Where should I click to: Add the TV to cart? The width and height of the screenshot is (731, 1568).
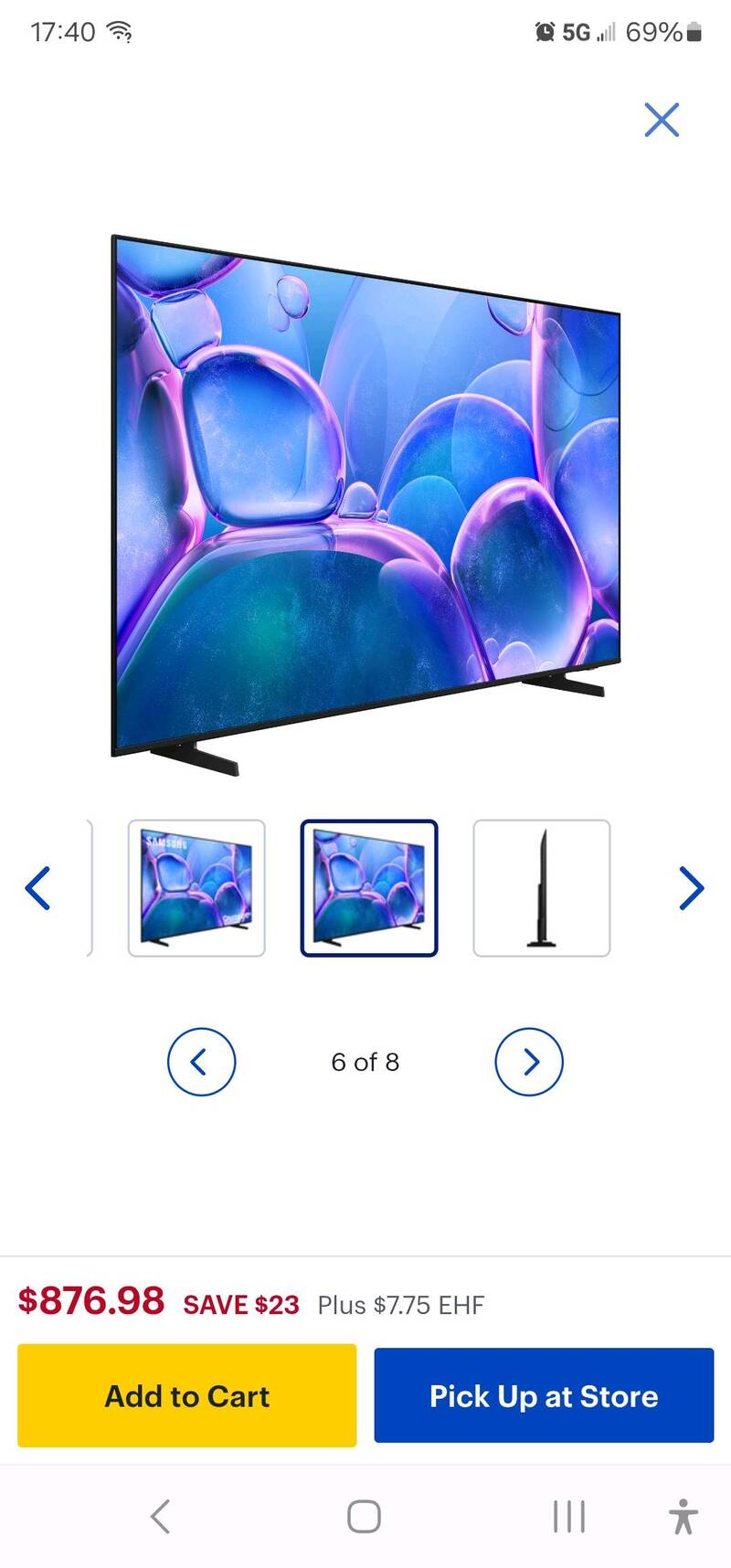point(187,1395)
